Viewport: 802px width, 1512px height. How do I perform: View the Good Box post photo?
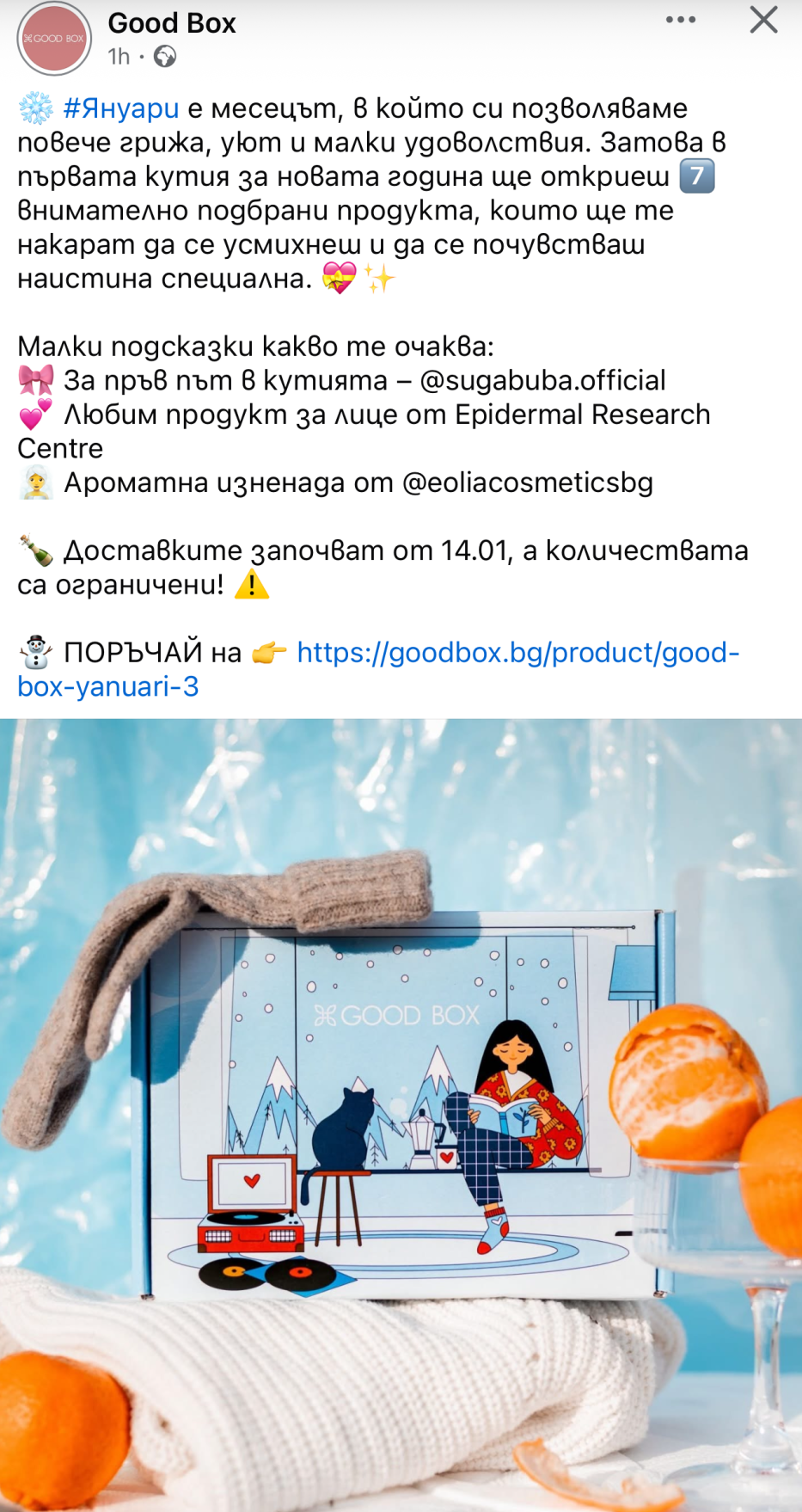click(x=401, y=1115)
